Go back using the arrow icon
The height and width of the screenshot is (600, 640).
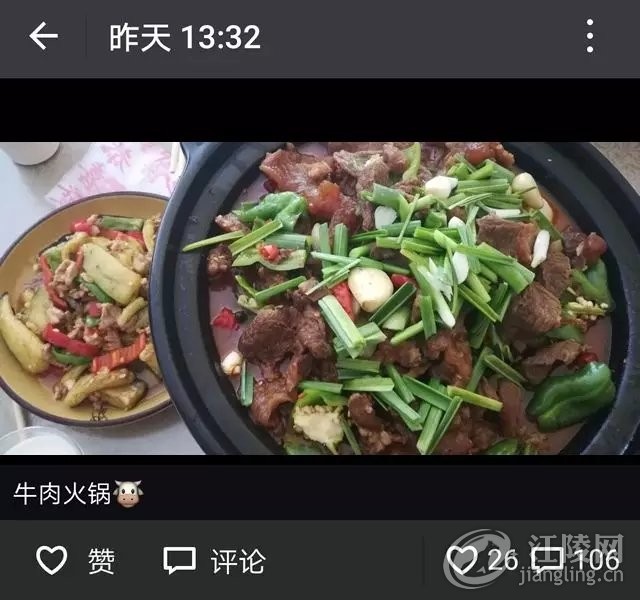pos(43,37)
